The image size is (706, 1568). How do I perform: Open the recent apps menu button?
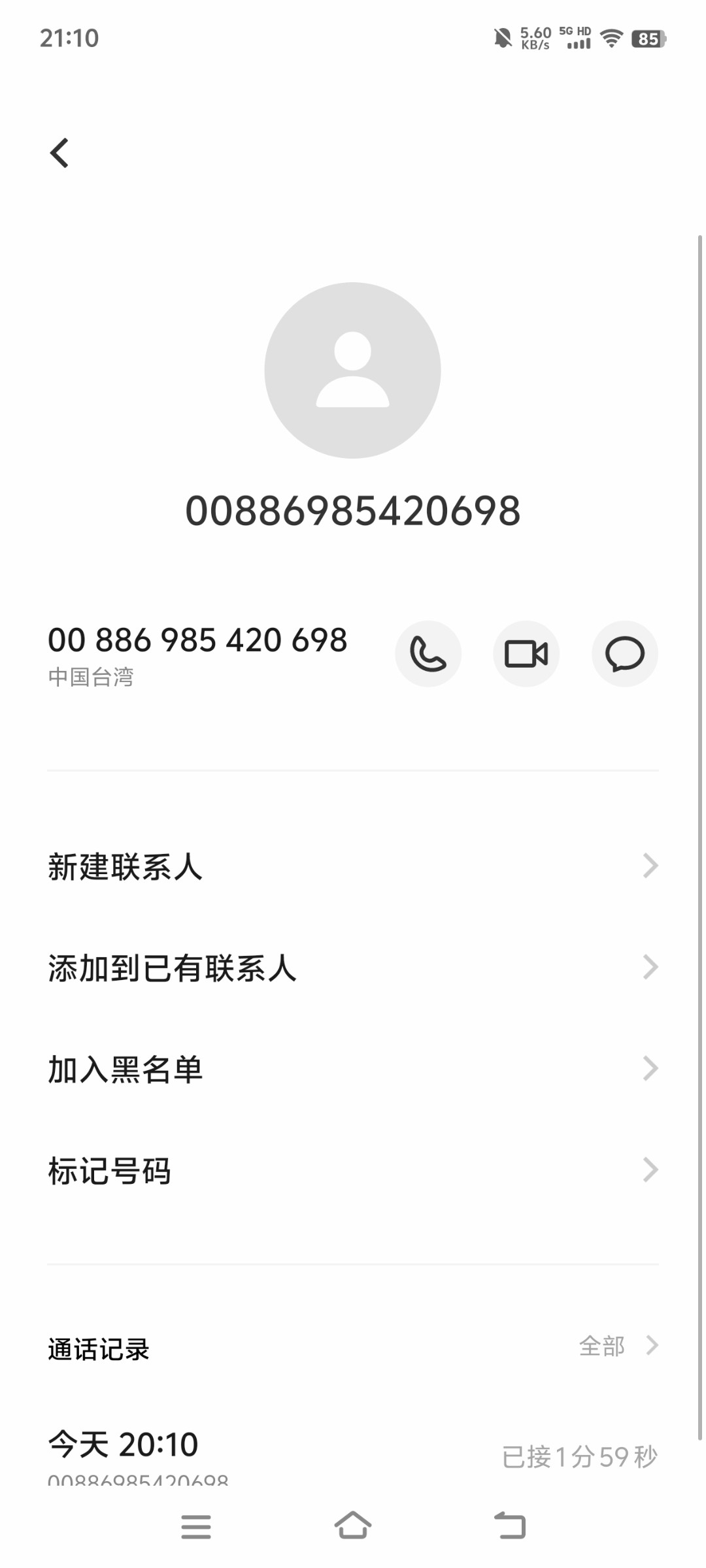point(196,1527)
